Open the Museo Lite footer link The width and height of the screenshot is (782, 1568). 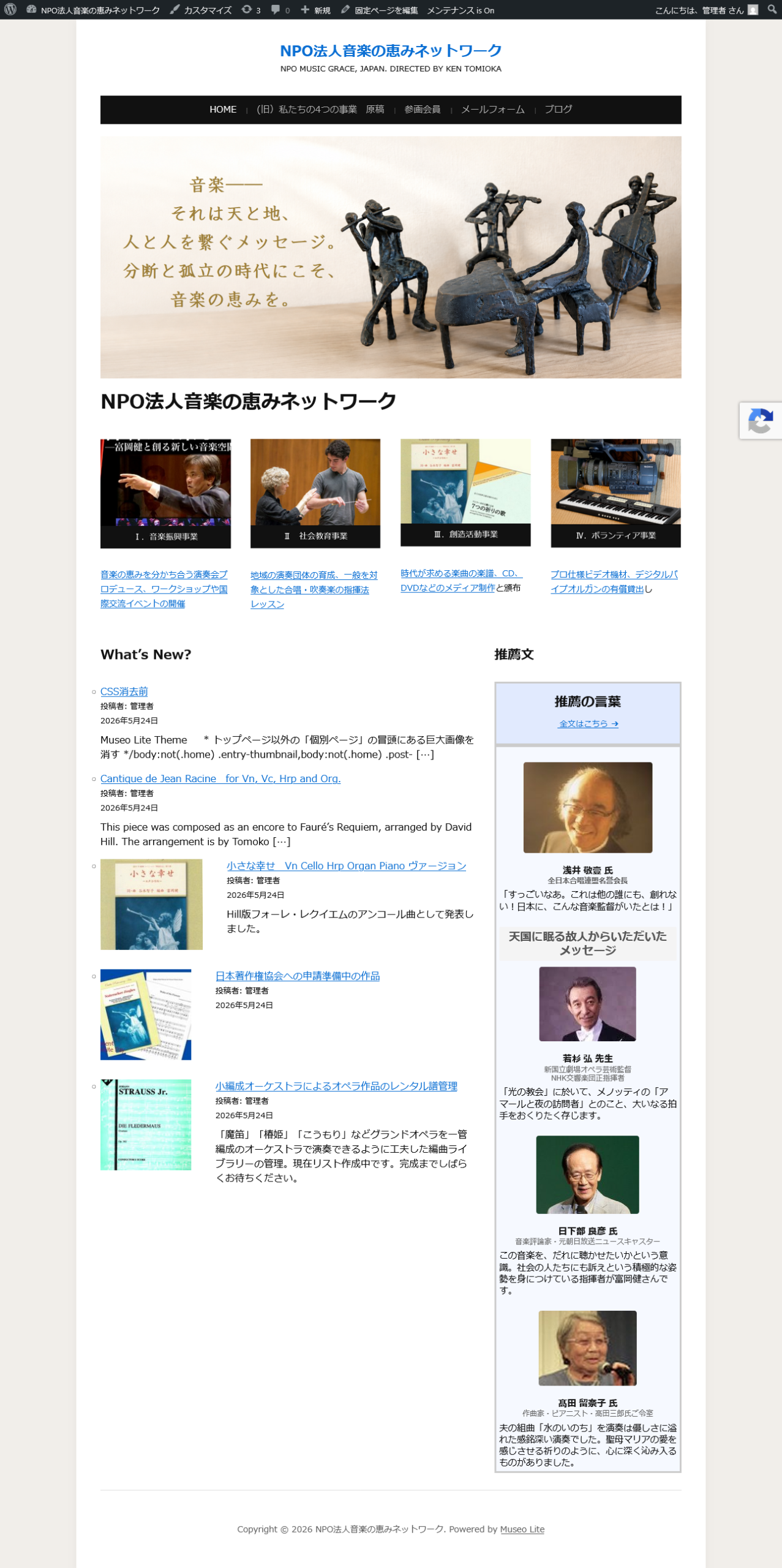point(522,1529)
